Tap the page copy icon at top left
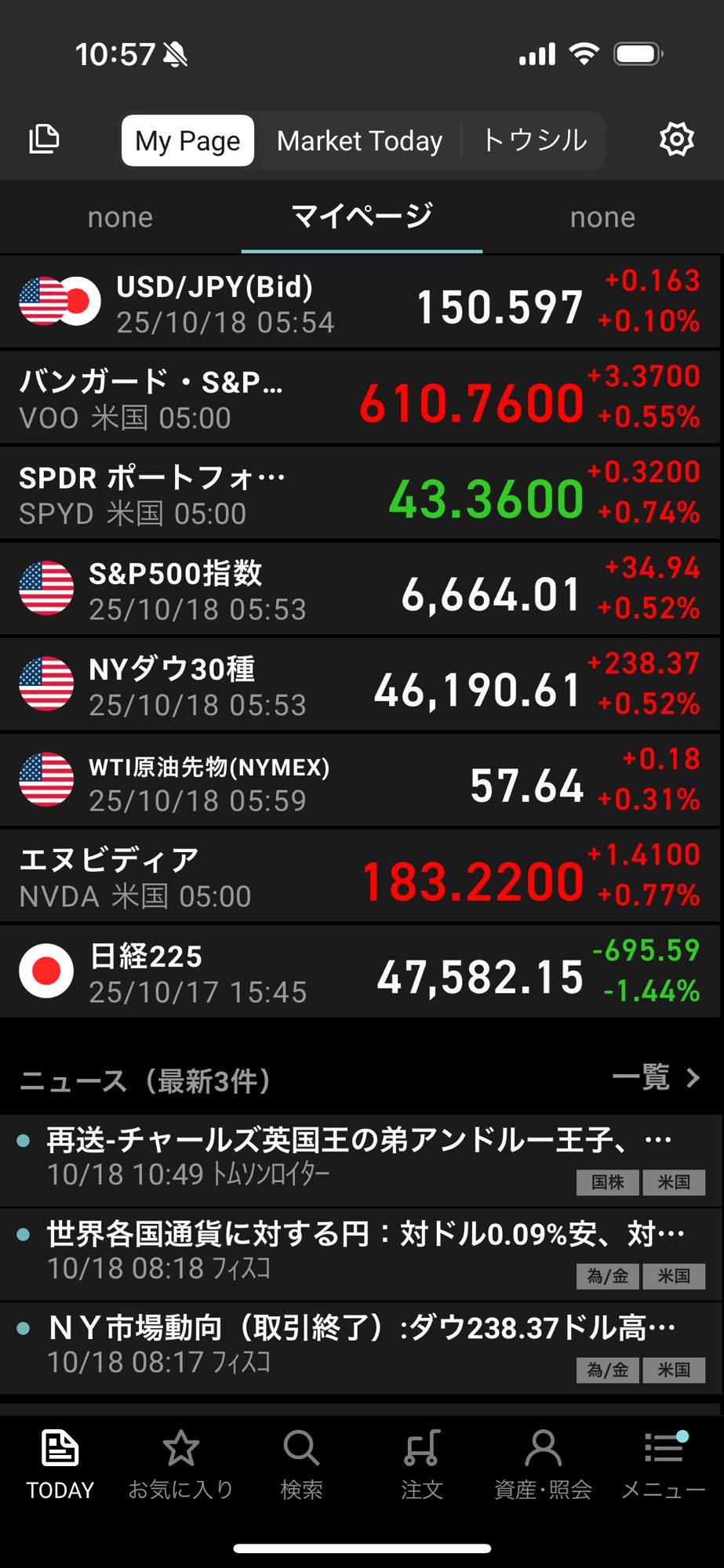This screenshot has width=724, height=1568. tap(44, 140)
